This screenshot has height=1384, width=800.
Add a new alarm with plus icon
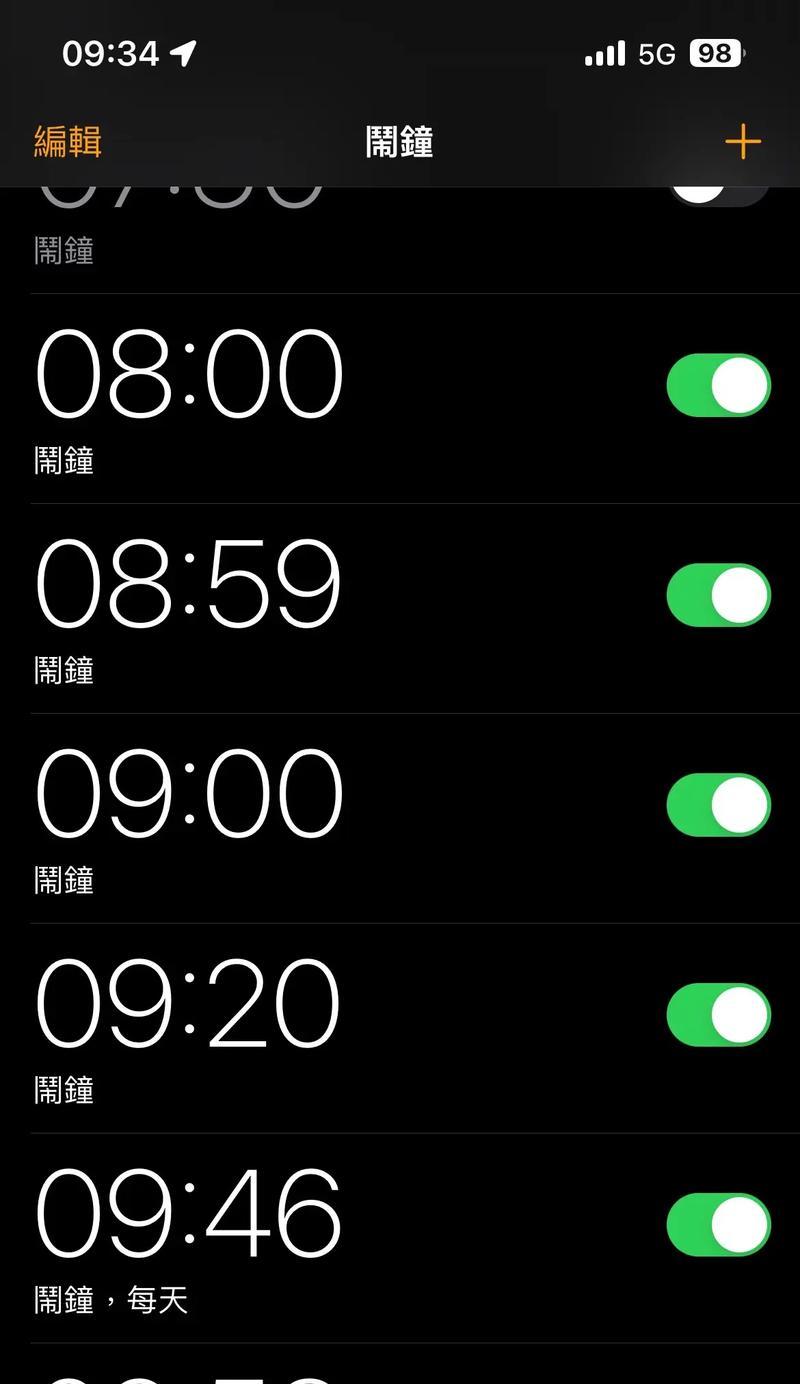(743, 142)
